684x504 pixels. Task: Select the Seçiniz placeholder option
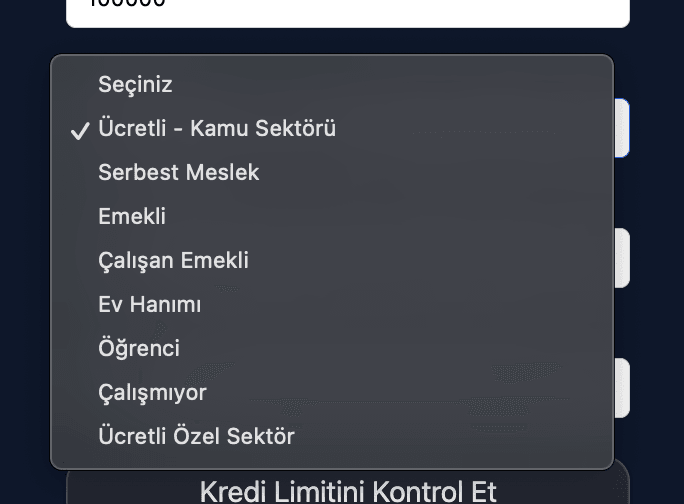[x=135, y=85]
